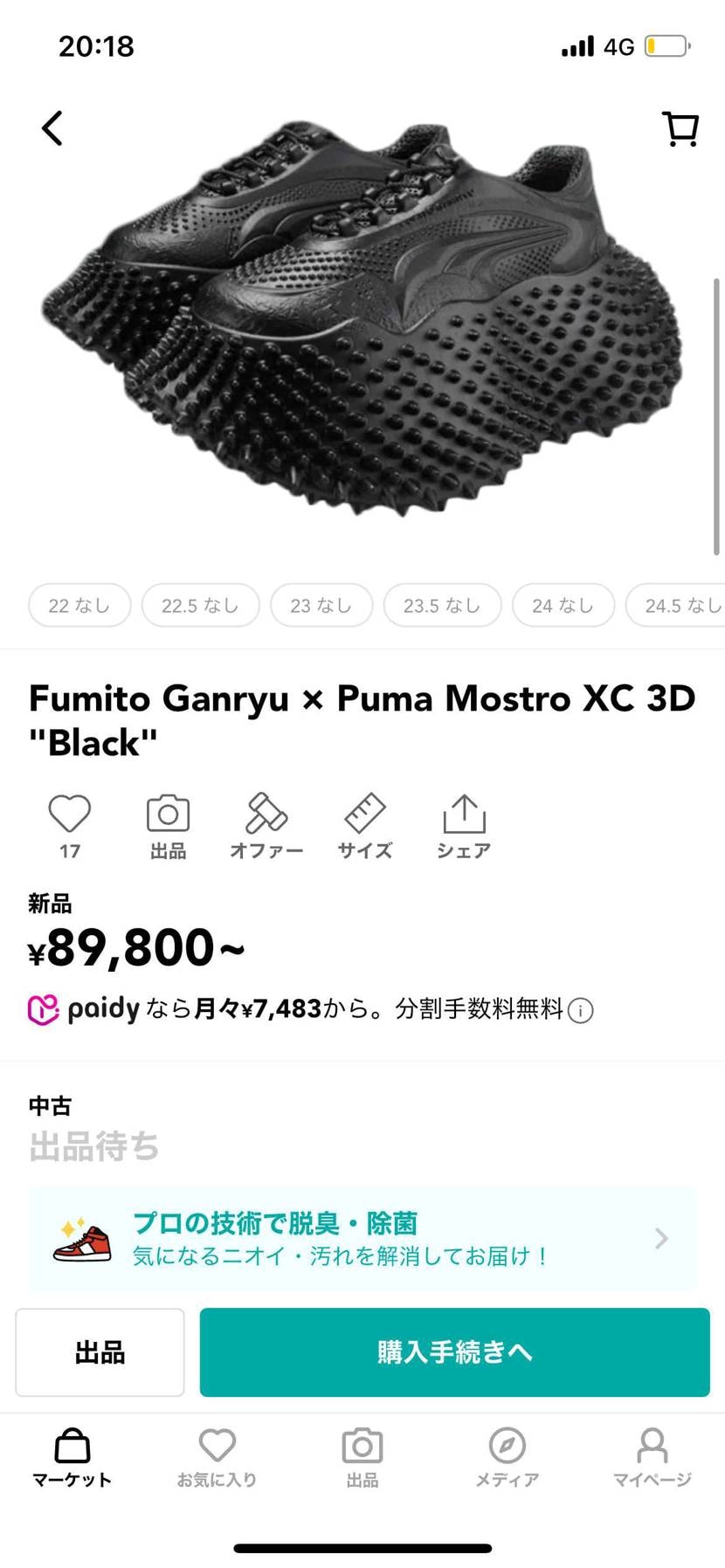Open the プロの技術で脱臭・除菌 banner
This screenshot has width=725, height=1568.
tap(362, 1239)
